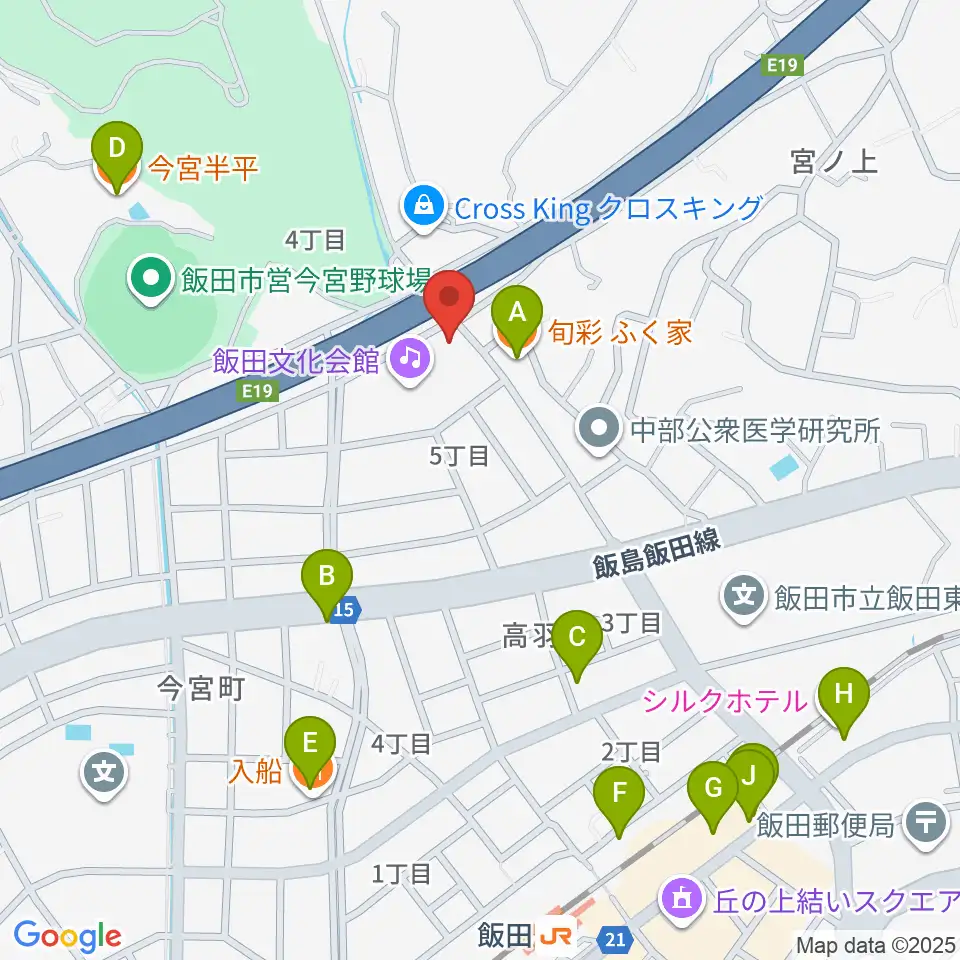Select the 飯田市立飯田東 school pin
This screenshot has width=960, height=960.
click(744, 596)
